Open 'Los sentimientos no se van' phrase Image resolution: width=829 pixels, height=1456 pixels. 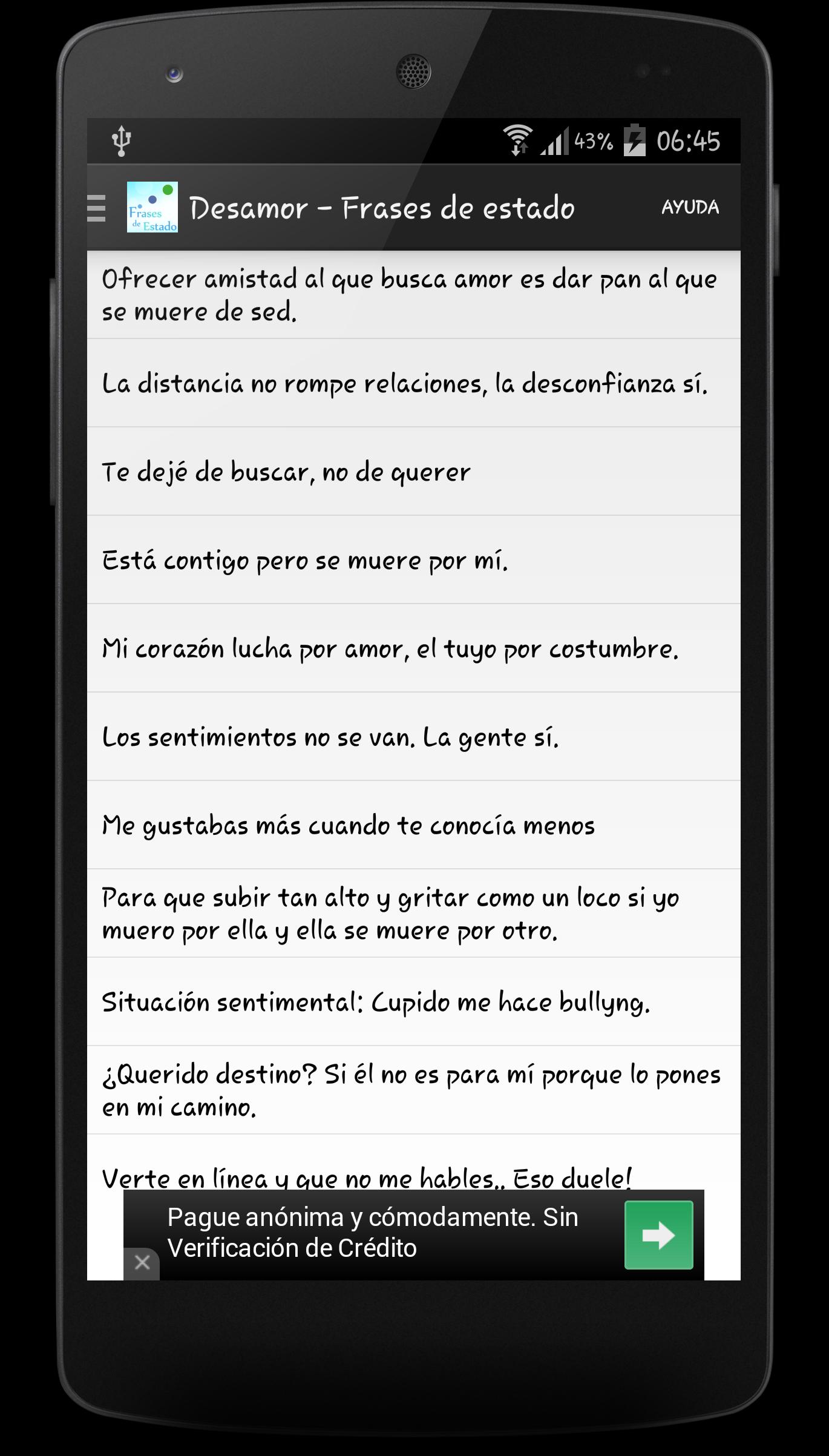click(x=330, y=737)
